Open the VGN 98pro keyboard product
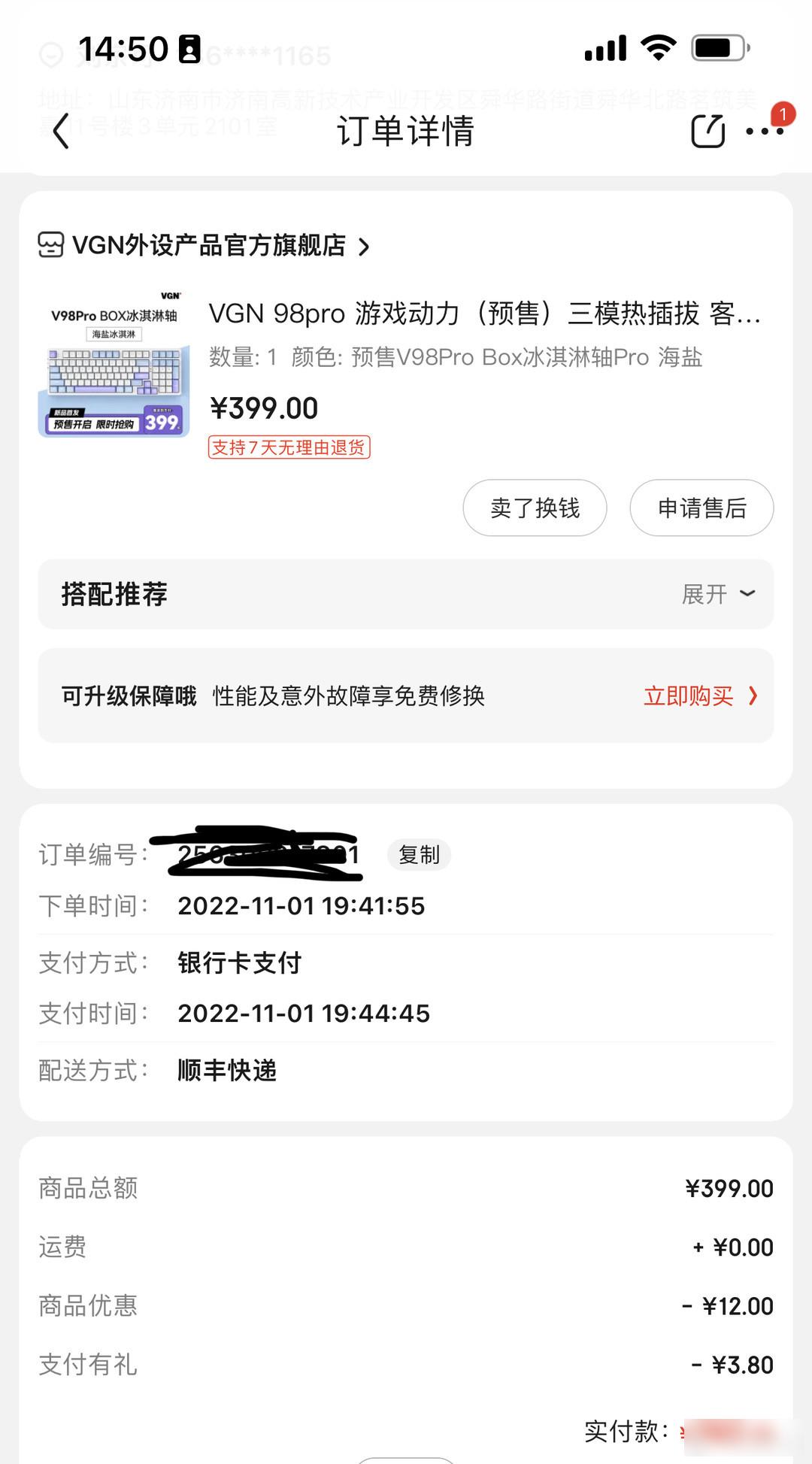Image resolution: width=812 pixels, height=1464 pixels. [x=485, y=314]
